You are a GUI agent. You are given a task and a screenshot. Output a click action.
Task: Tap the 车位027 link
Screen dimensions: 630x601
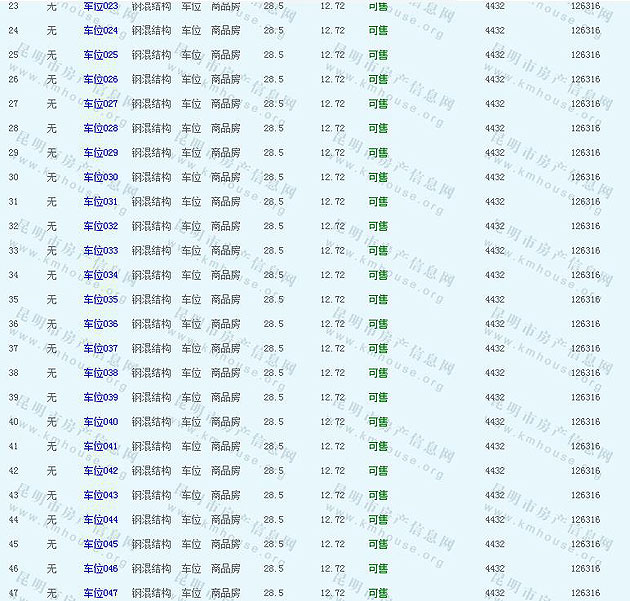point(100,104)
